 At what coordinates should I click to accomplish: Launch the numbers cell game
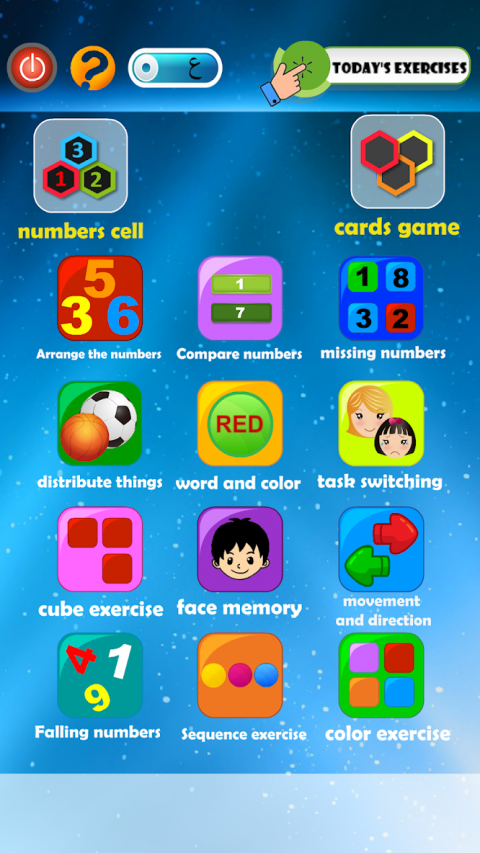point(81,166)
